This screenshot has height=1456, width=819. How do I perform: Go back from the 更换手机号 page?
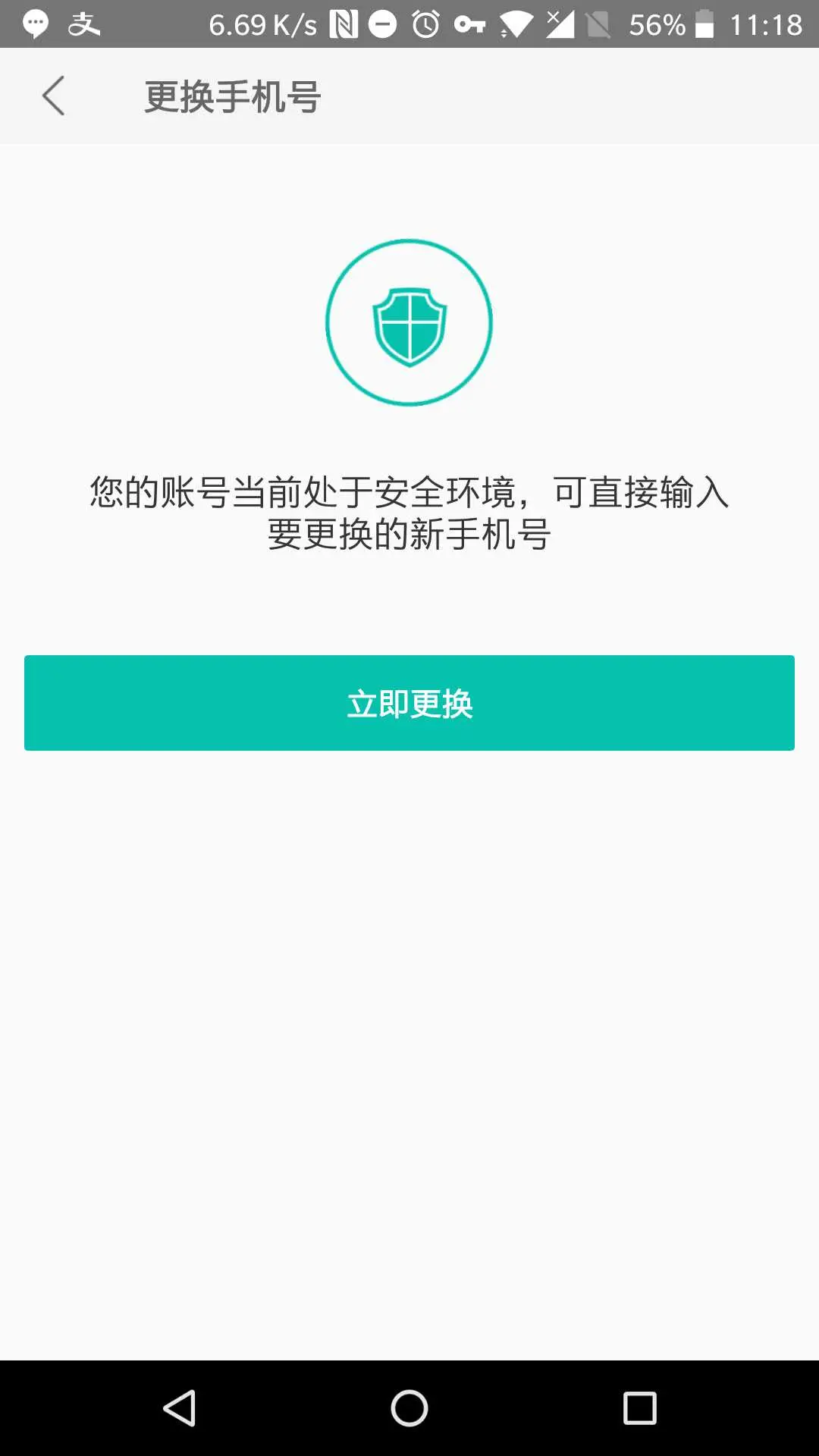coord(53,96)
